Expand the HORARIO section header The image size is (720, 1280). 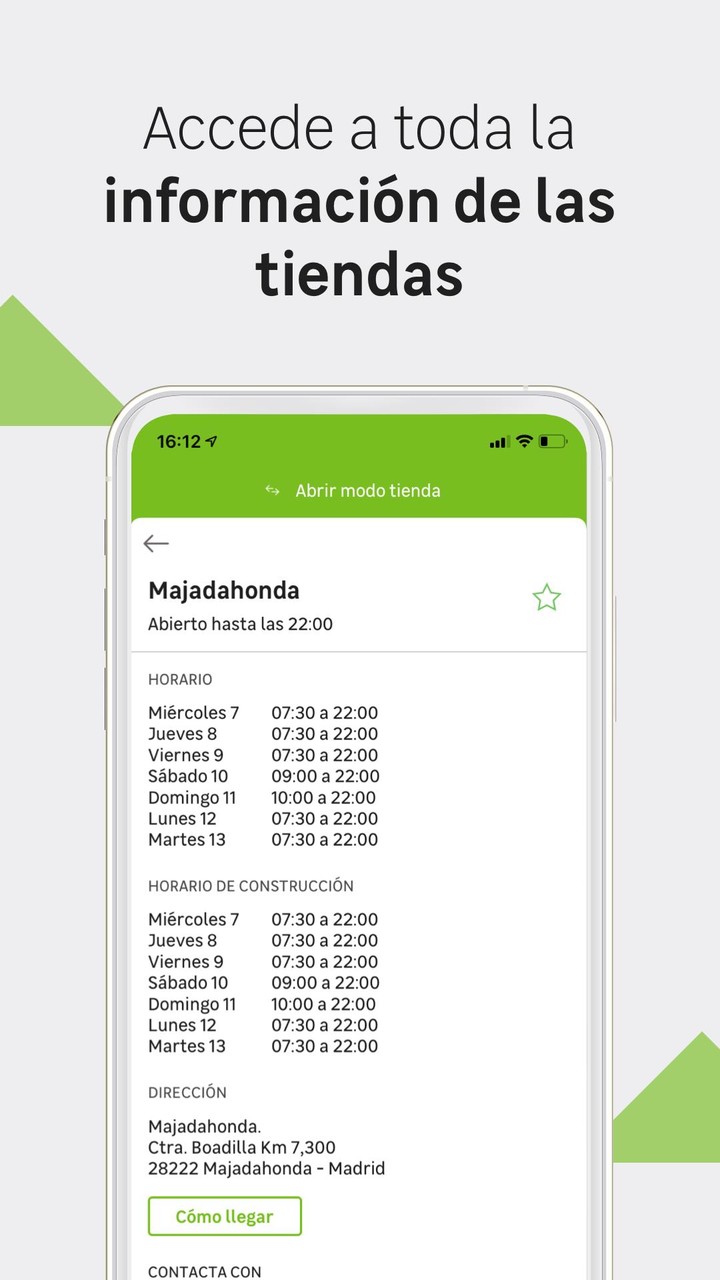(x=178, y=679)
